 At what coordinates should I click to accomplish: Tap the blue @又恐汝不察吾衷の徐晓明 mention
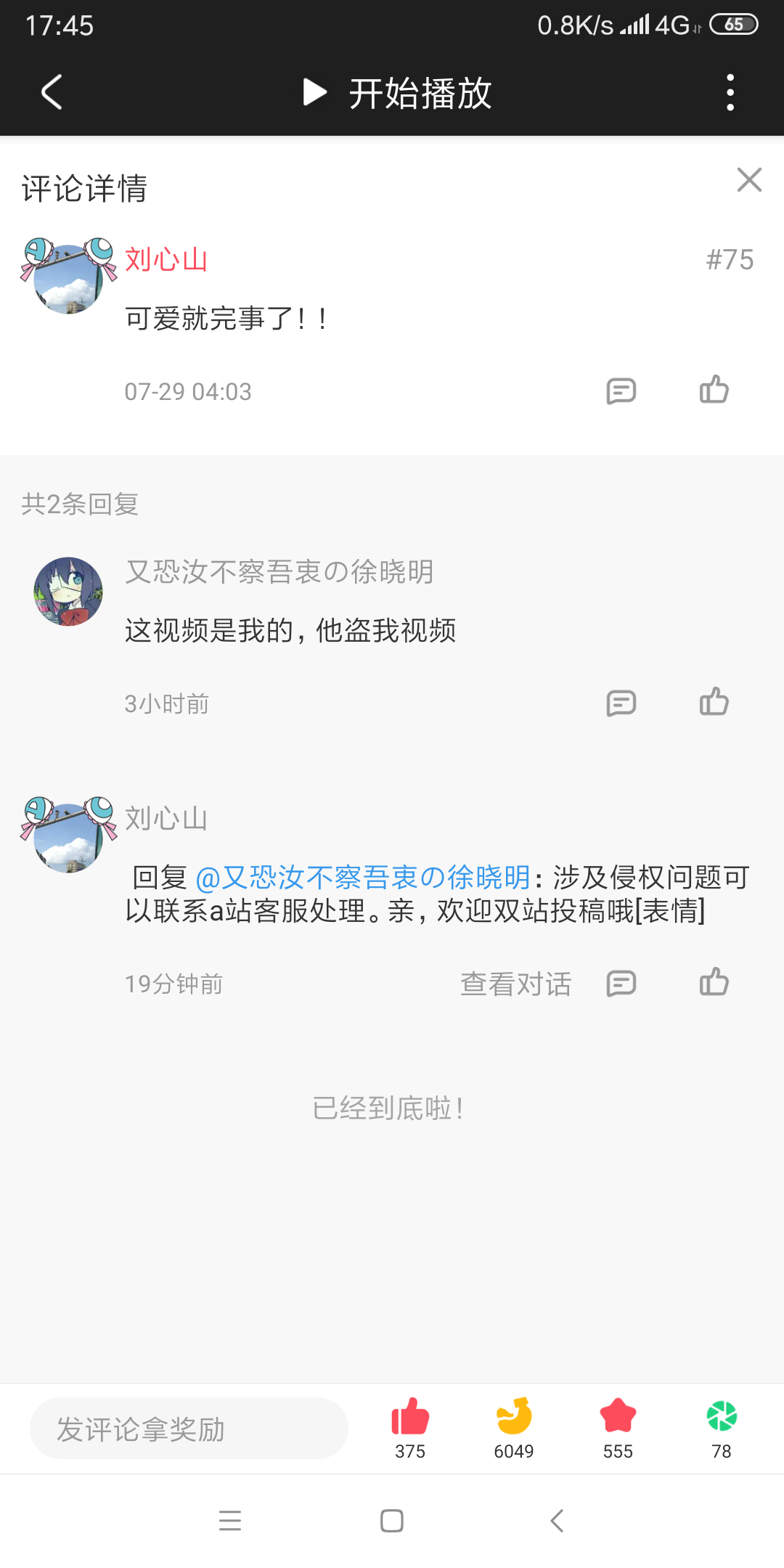coord(363,878)
